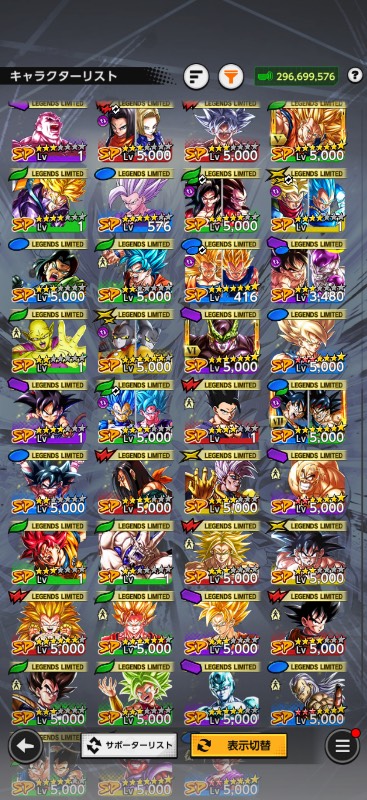The width and height of the screenshot is (367, 800).
Task: Open サポーターリスト
Action: (129, 745)
